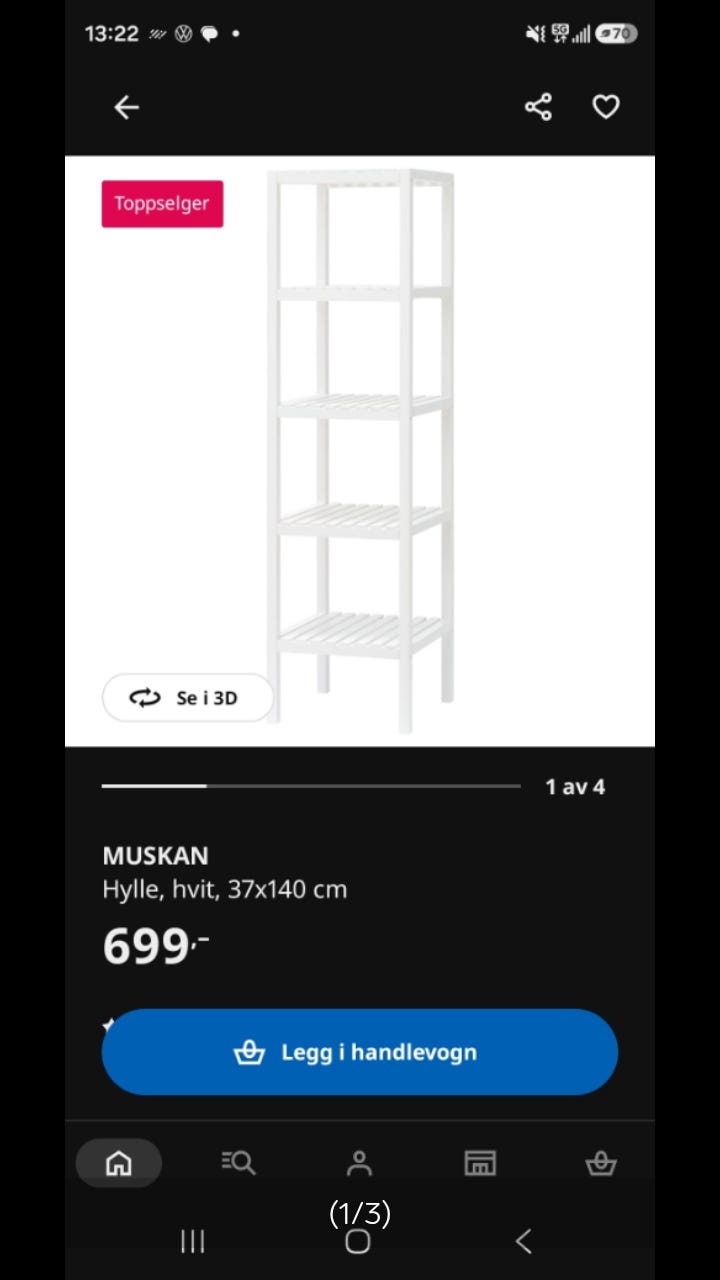Tap the system back button
720x1280 pixels.
[523, 1241]
